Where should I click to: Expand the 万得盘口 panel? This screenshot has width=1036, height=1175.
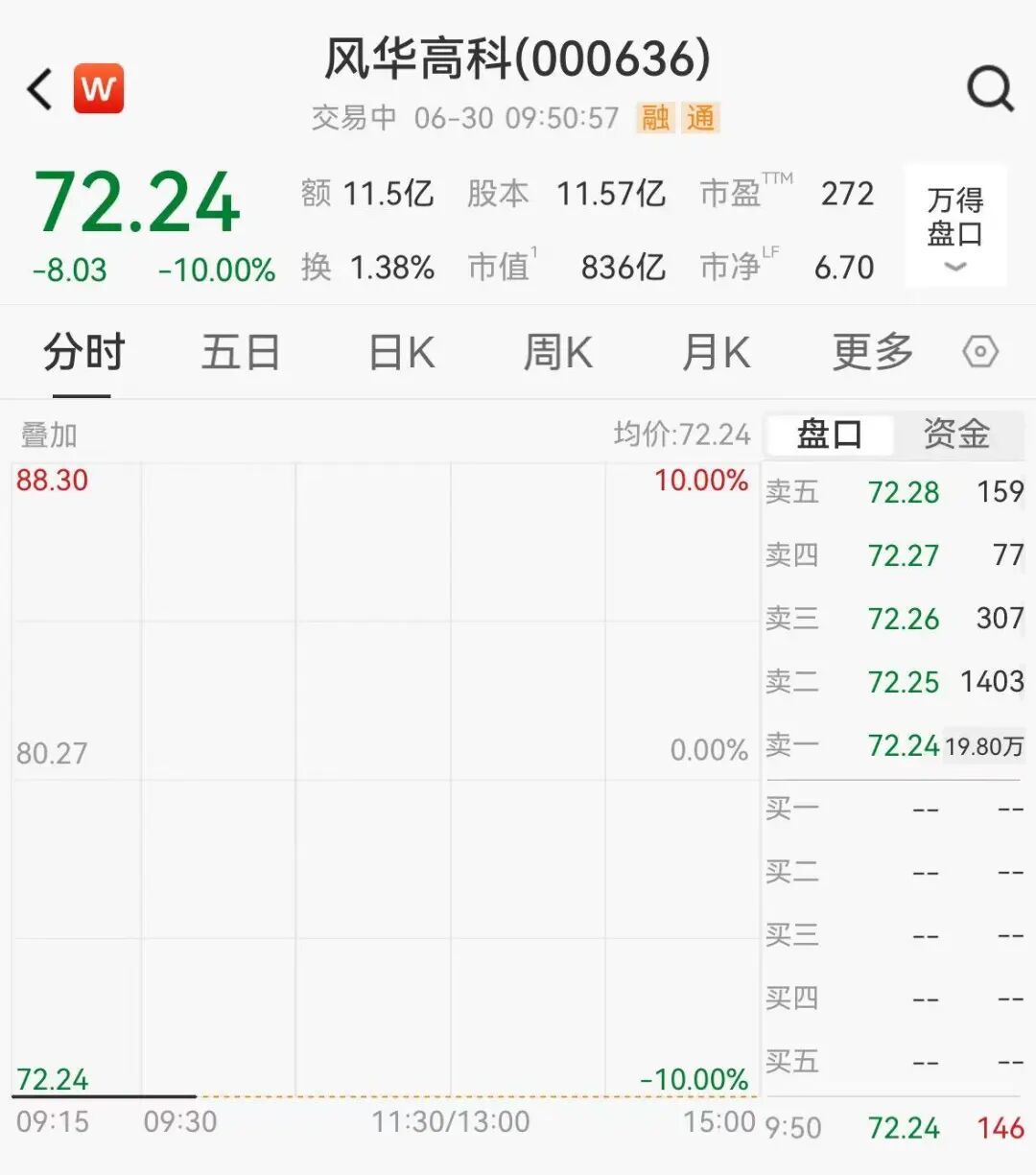[x=955, y=225]
